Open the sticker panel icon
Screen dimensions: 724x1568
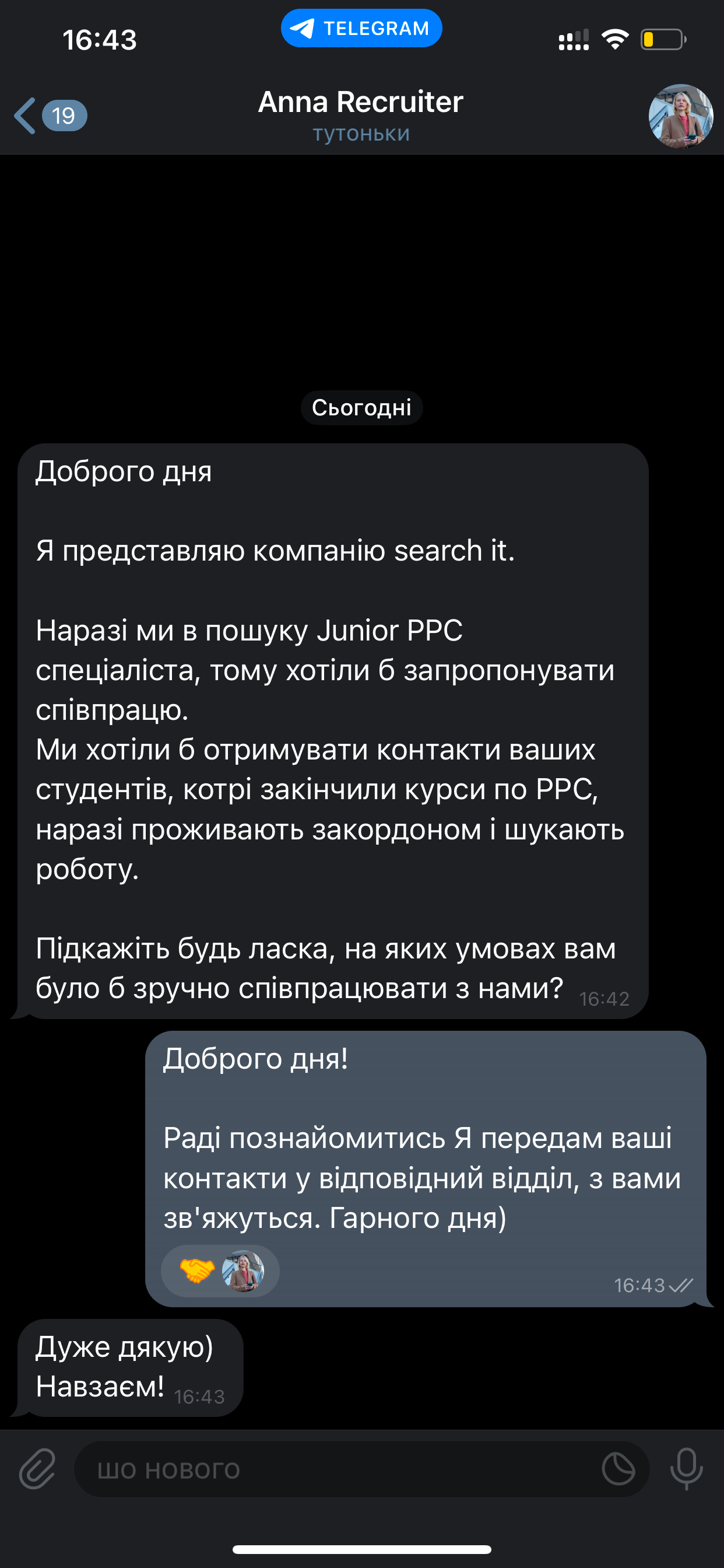point(618,1469)
